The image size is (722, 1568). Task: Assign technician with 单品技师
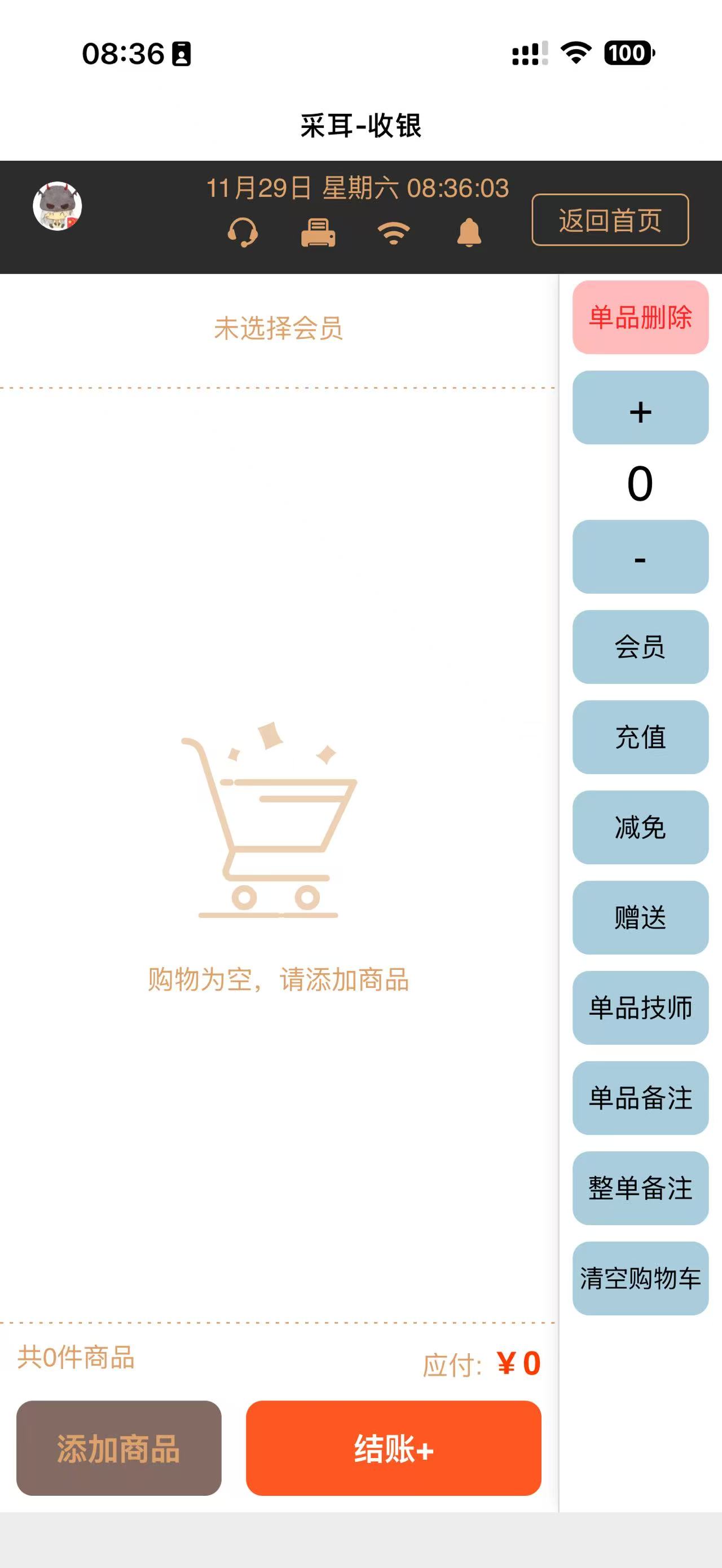point(640,1008)
